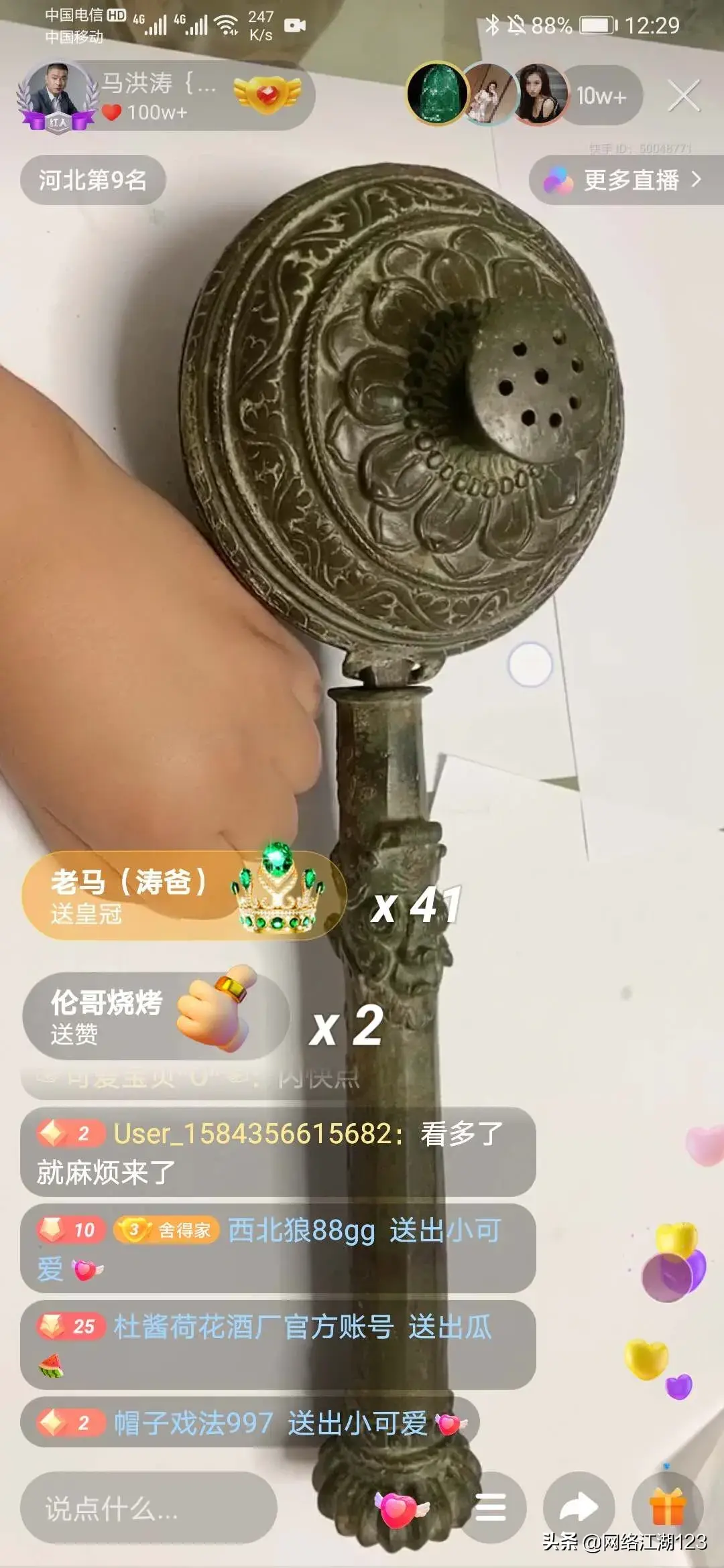Open the gift box panel
Viewport: 724px width, 1568px height.
click(x=667, y=1508)
